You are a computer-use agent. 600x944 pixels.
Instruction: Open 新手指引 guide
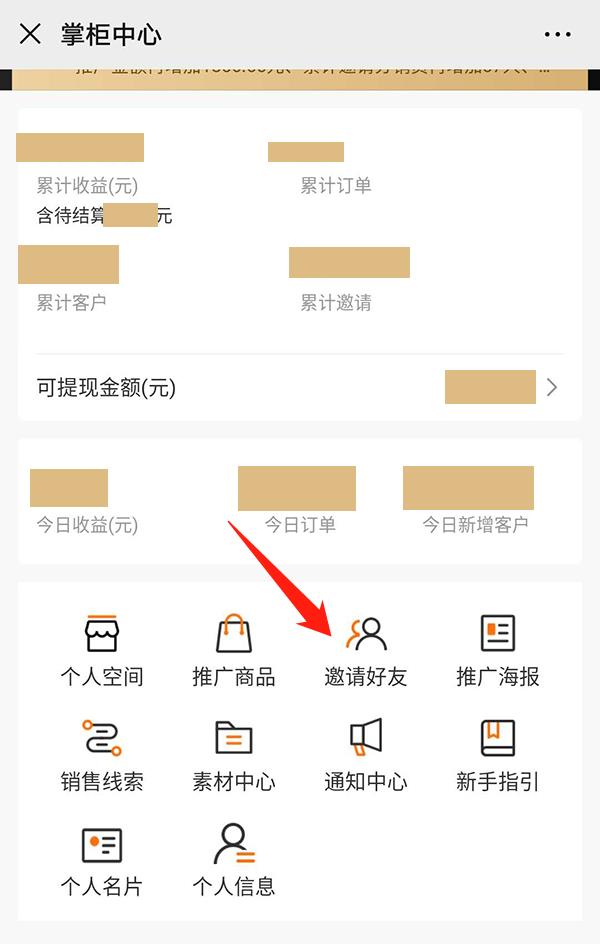click(498, 755)
